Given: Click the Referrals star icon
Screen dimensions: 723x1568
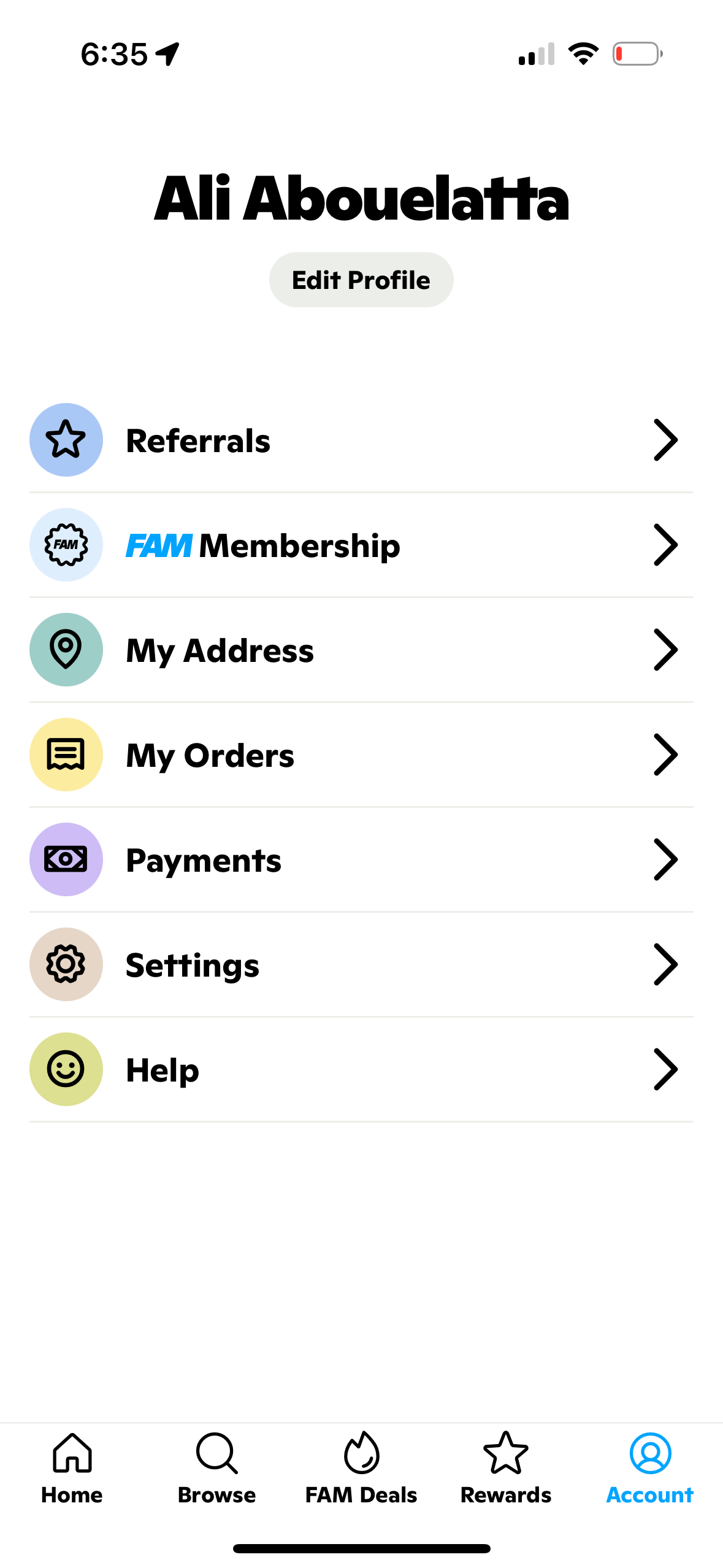Looking at the screenshot, I should pyautogui.click(x=66, y=439).
